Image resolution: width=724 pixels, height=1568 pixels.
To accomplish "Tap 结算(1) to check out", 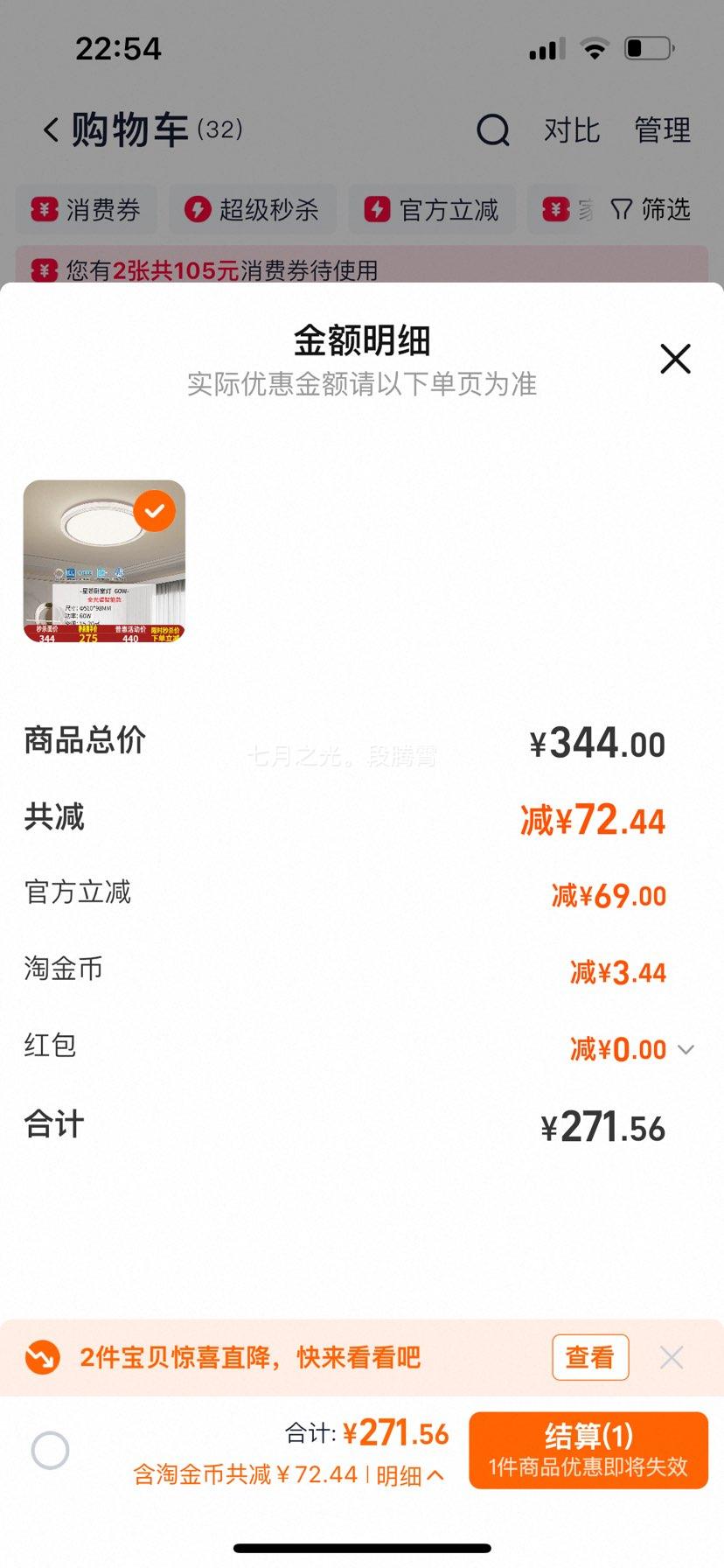I will point(588,1450).
